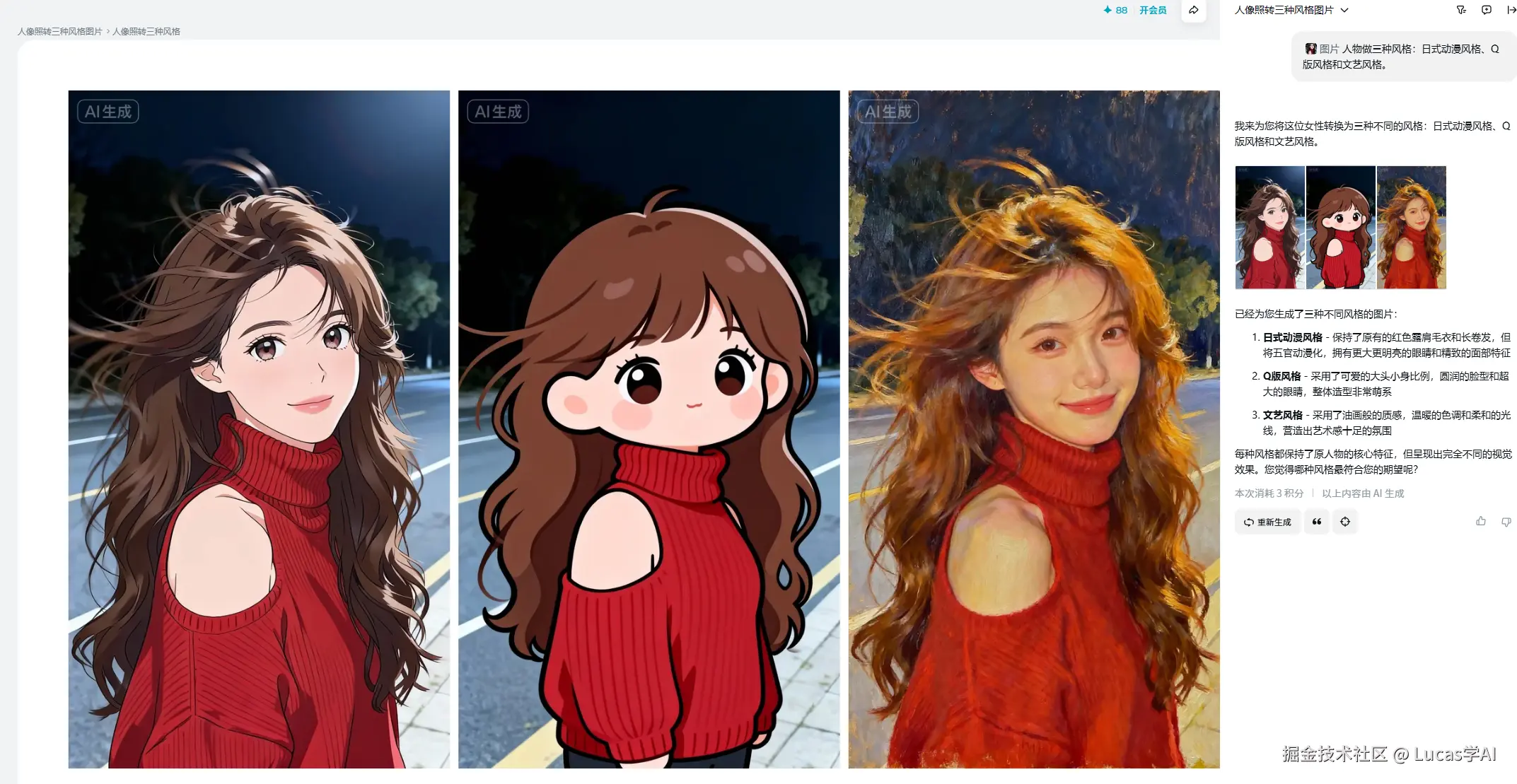Open the attached image in the user message

[x=1310, y=49]
